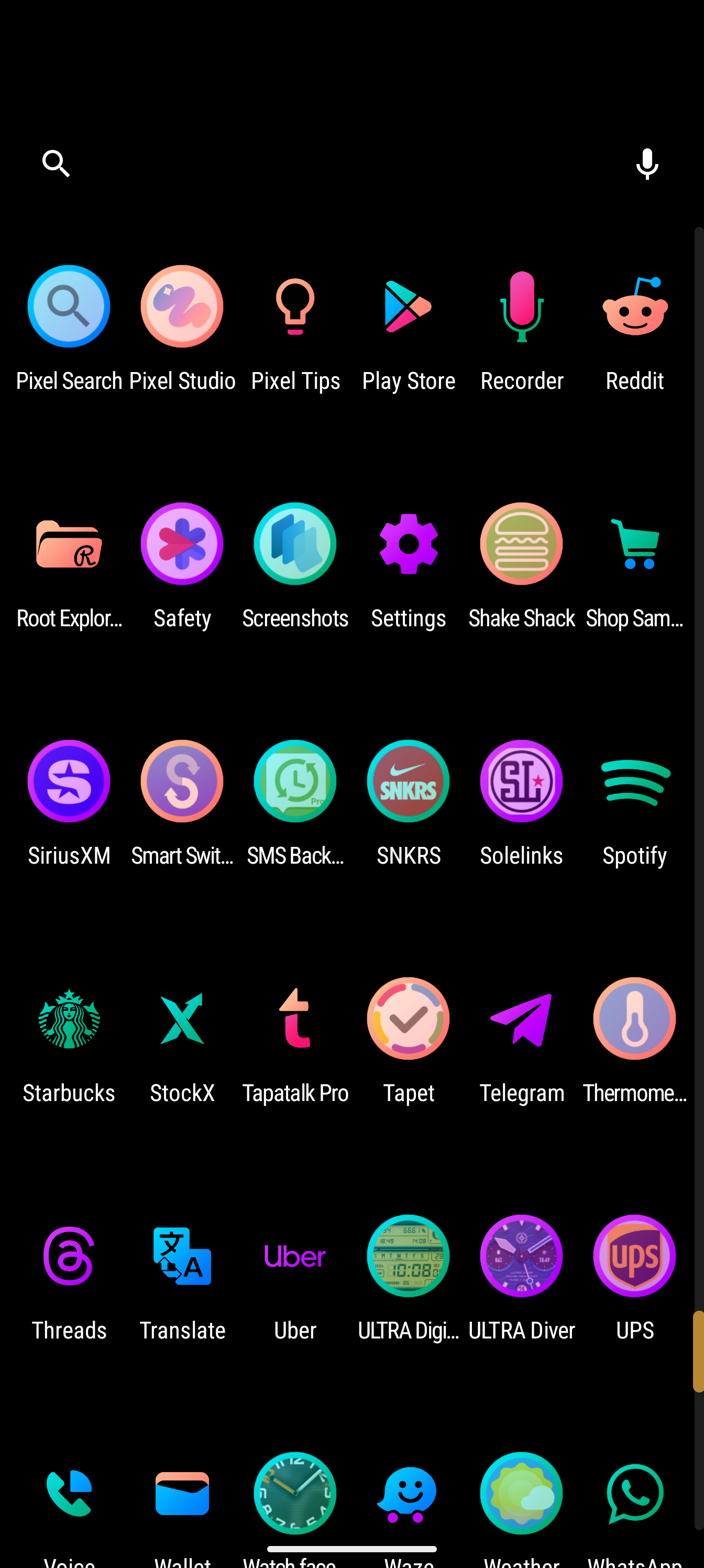
Task: Open the Recorder app
Action: click(x=522, y=308)
